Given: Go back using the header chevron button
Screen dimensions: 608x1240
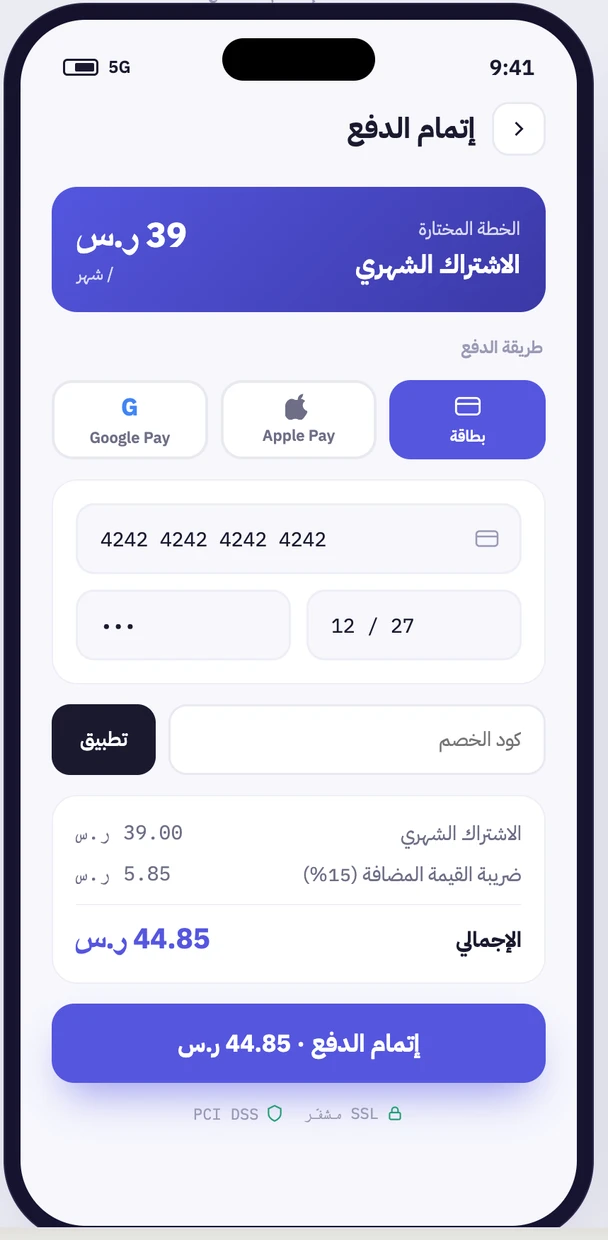Looking at the screenshot, I should point(518,129).
